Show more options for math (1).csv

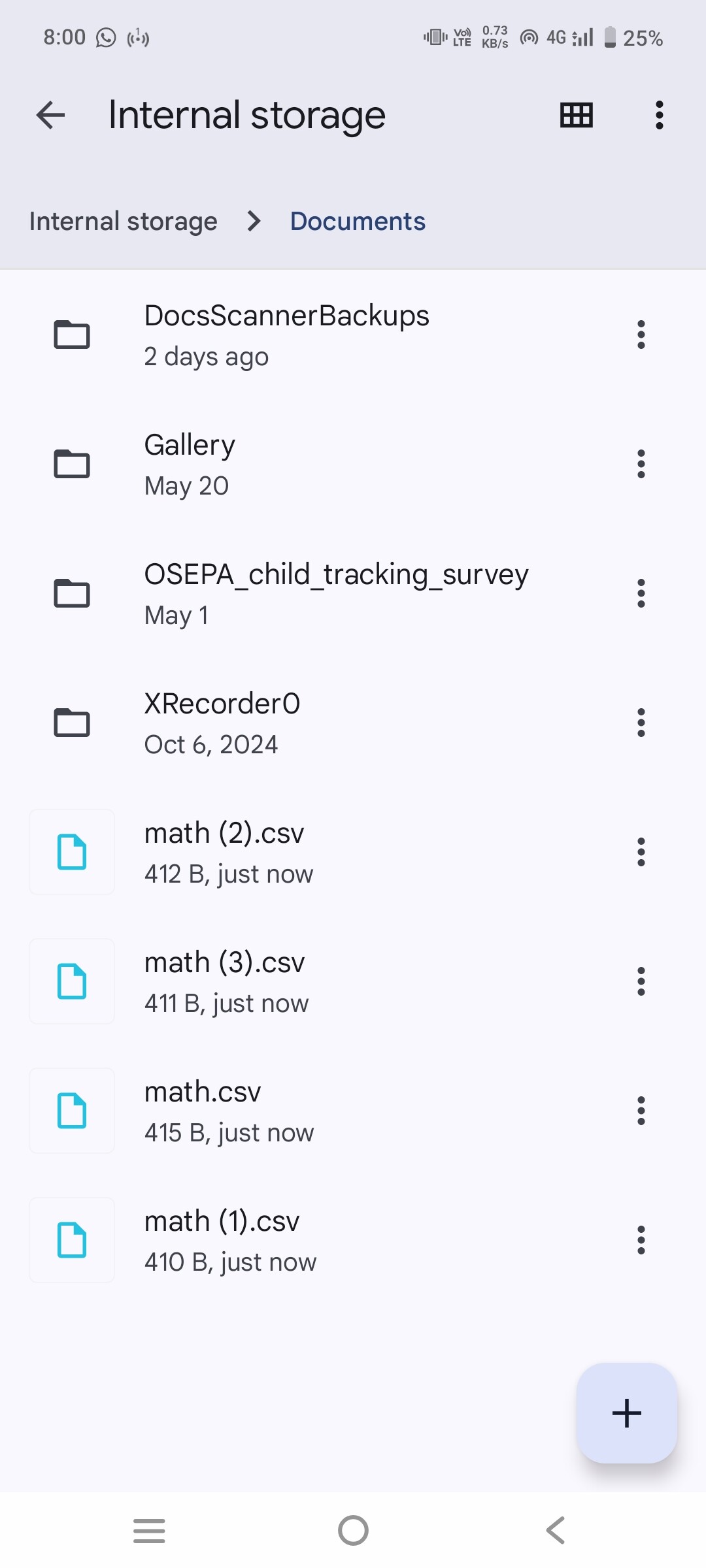pyautogui.click(x=641, y=1241)
